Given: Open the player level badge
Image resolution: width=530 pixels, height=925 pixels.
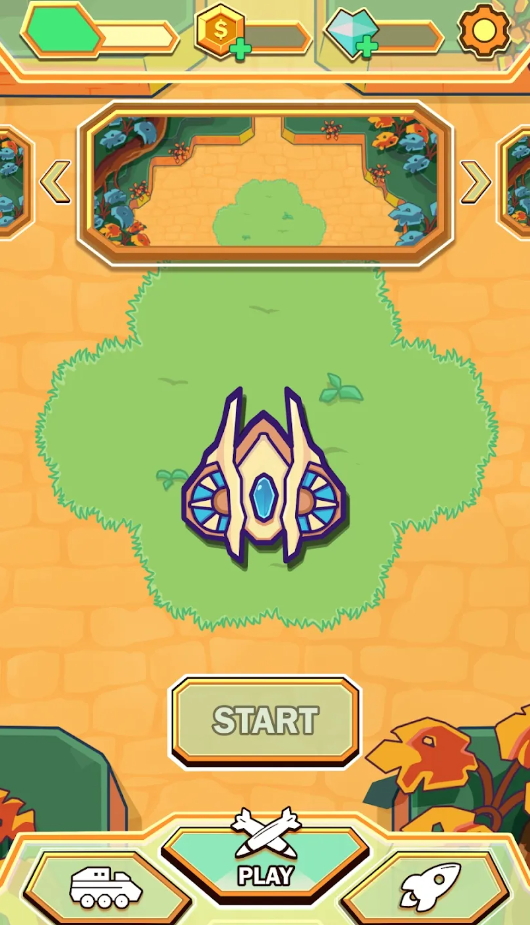Looking at the screenshot, I should (61, 32).
